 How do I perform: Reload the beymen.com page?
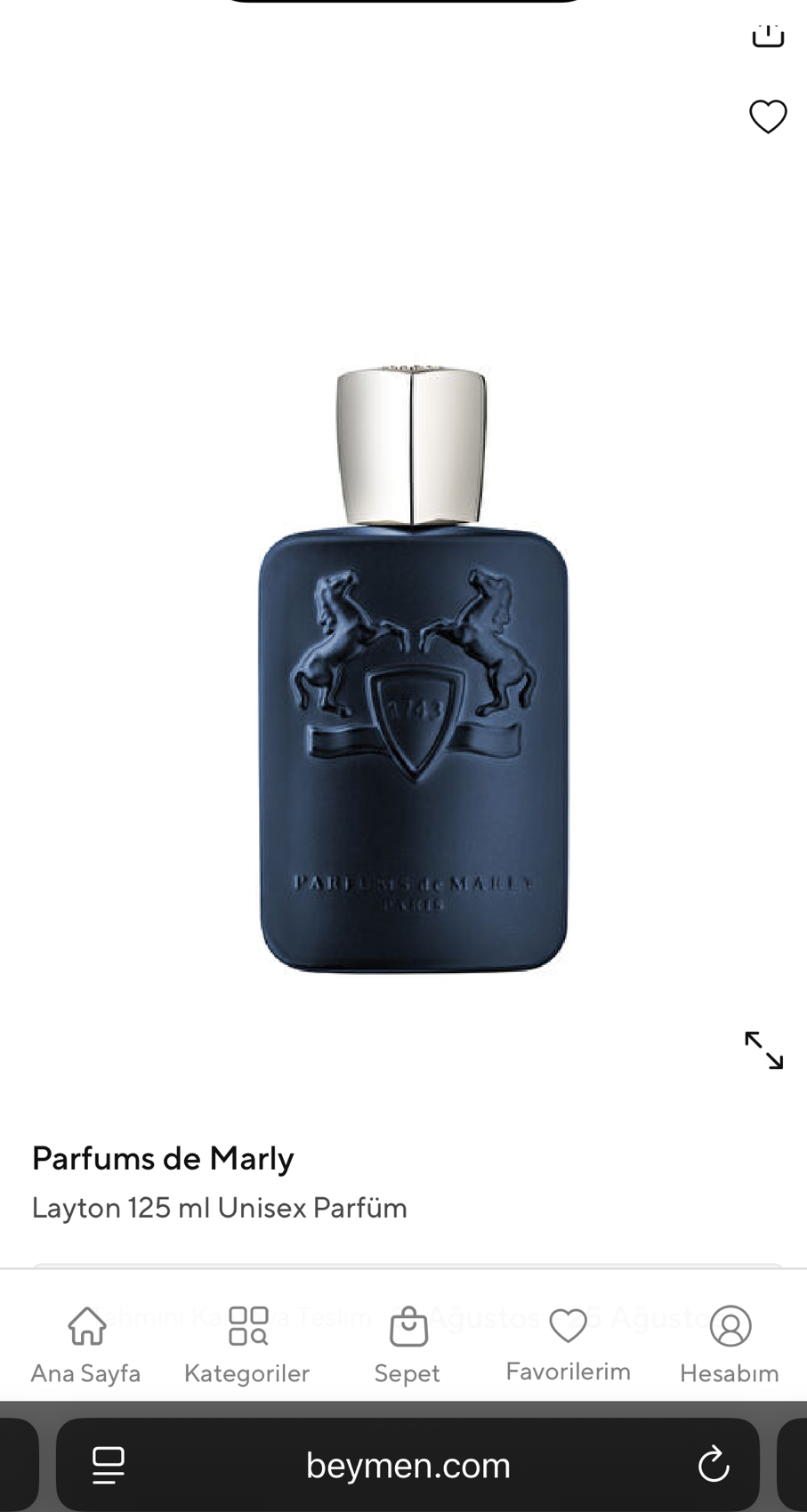tap(714, 1465)
